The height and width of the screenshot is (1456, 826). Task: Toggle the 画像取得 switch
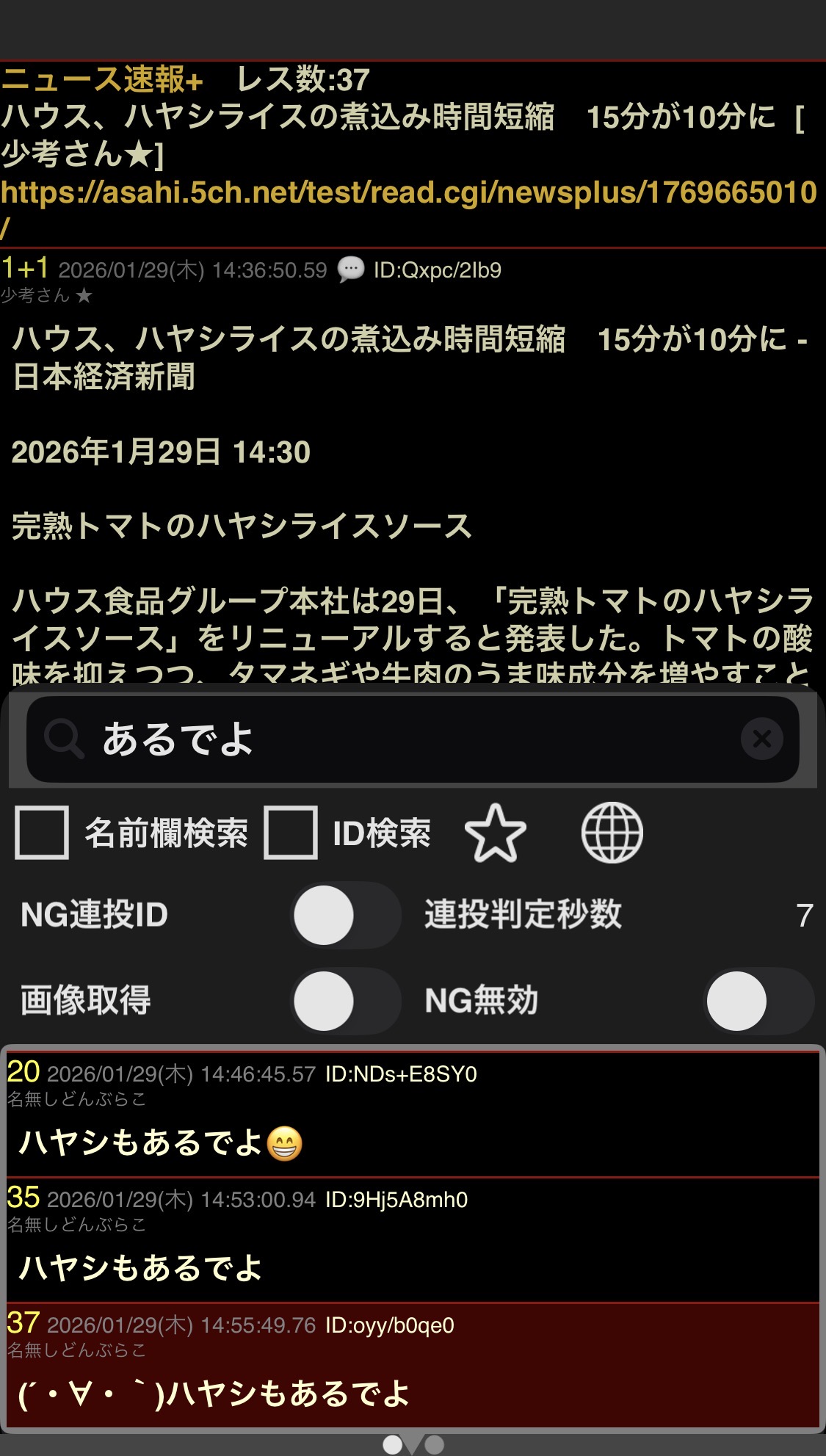click(x=346, y=1001)
